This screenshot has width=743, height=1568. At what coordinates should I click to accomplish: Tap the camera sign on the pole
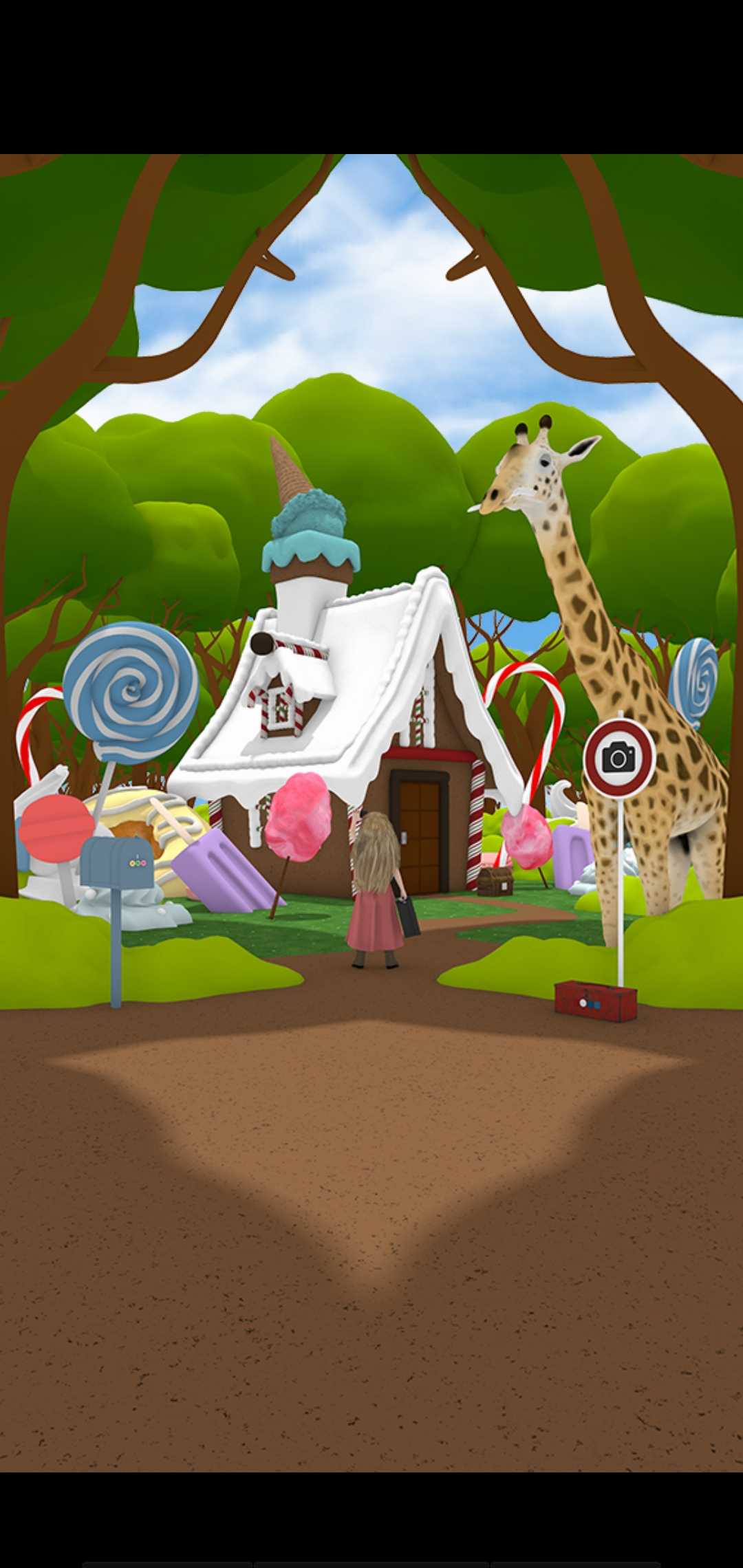click(x=619, y=758)
